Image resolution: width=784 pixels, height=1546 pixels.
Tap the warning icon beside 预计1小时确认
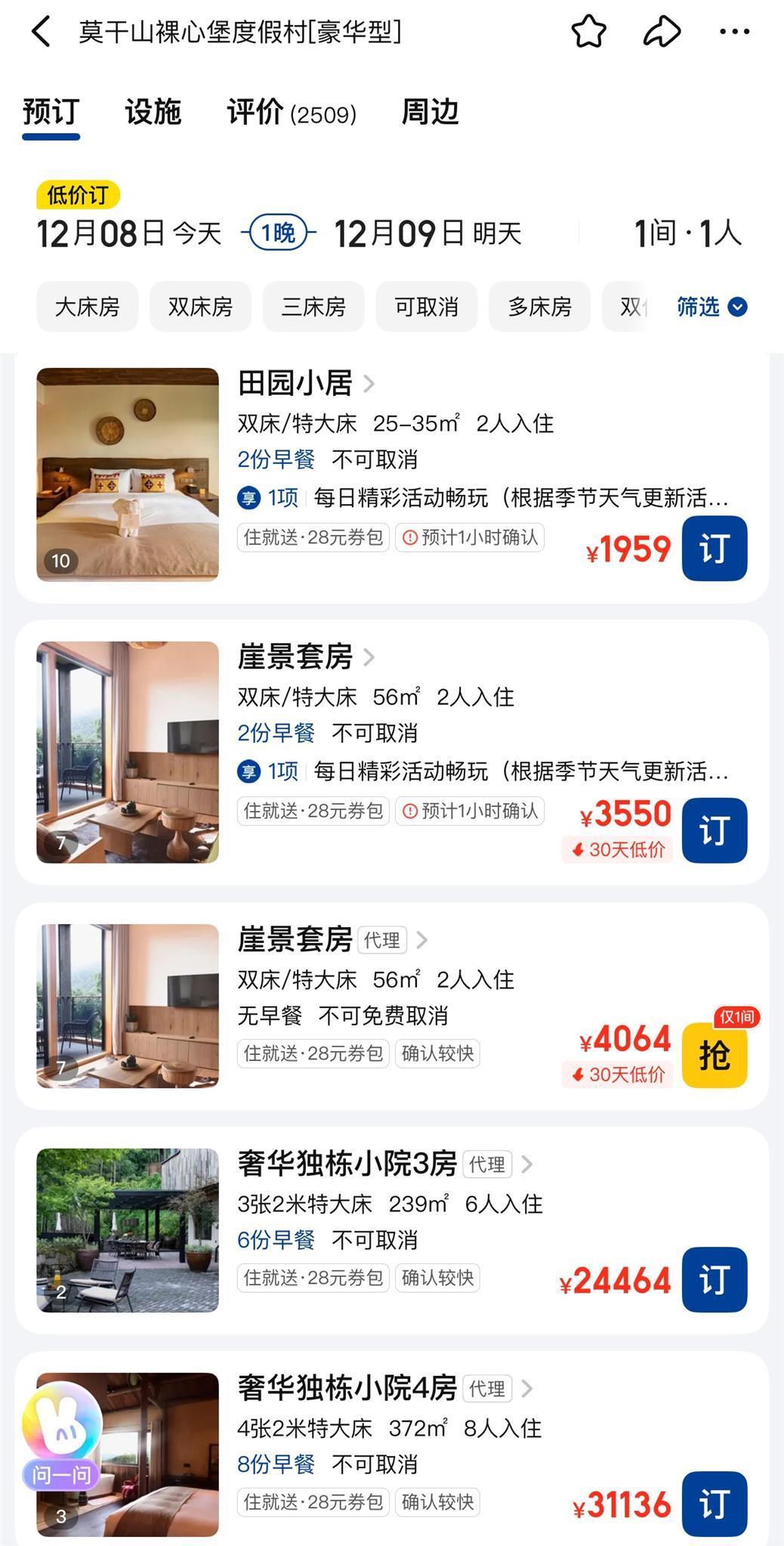pyautogui.click(x=409, y=537)
